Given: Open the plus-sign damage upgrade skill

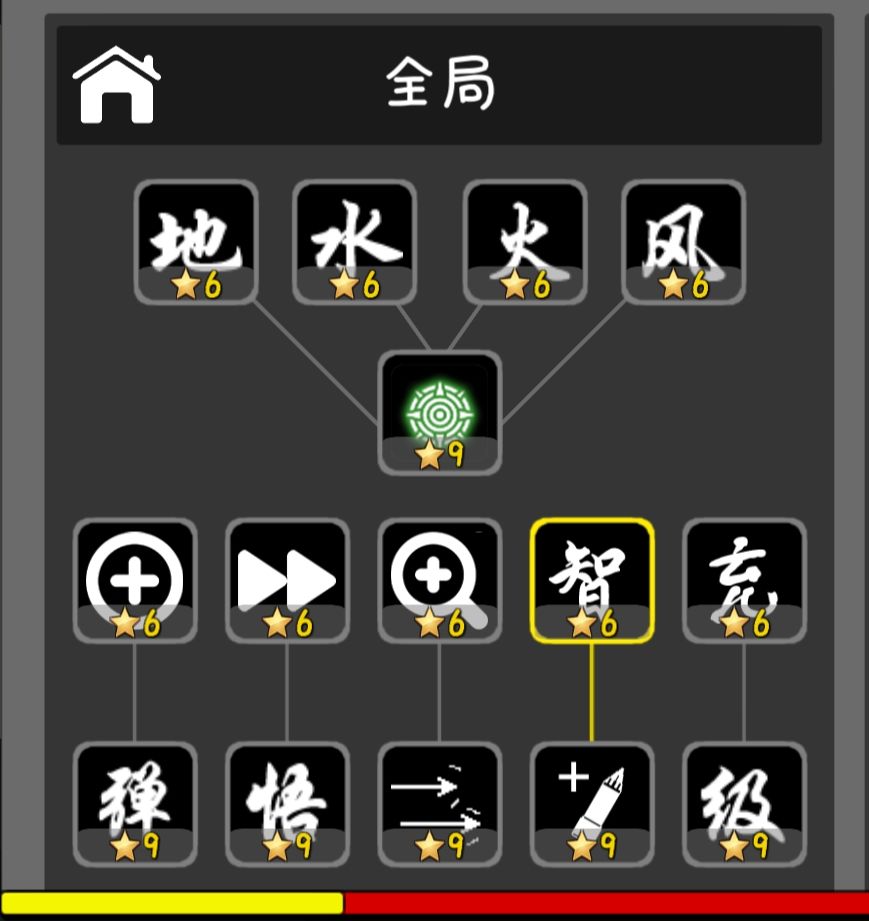Looking at the screenshot, I should point(135,578).
